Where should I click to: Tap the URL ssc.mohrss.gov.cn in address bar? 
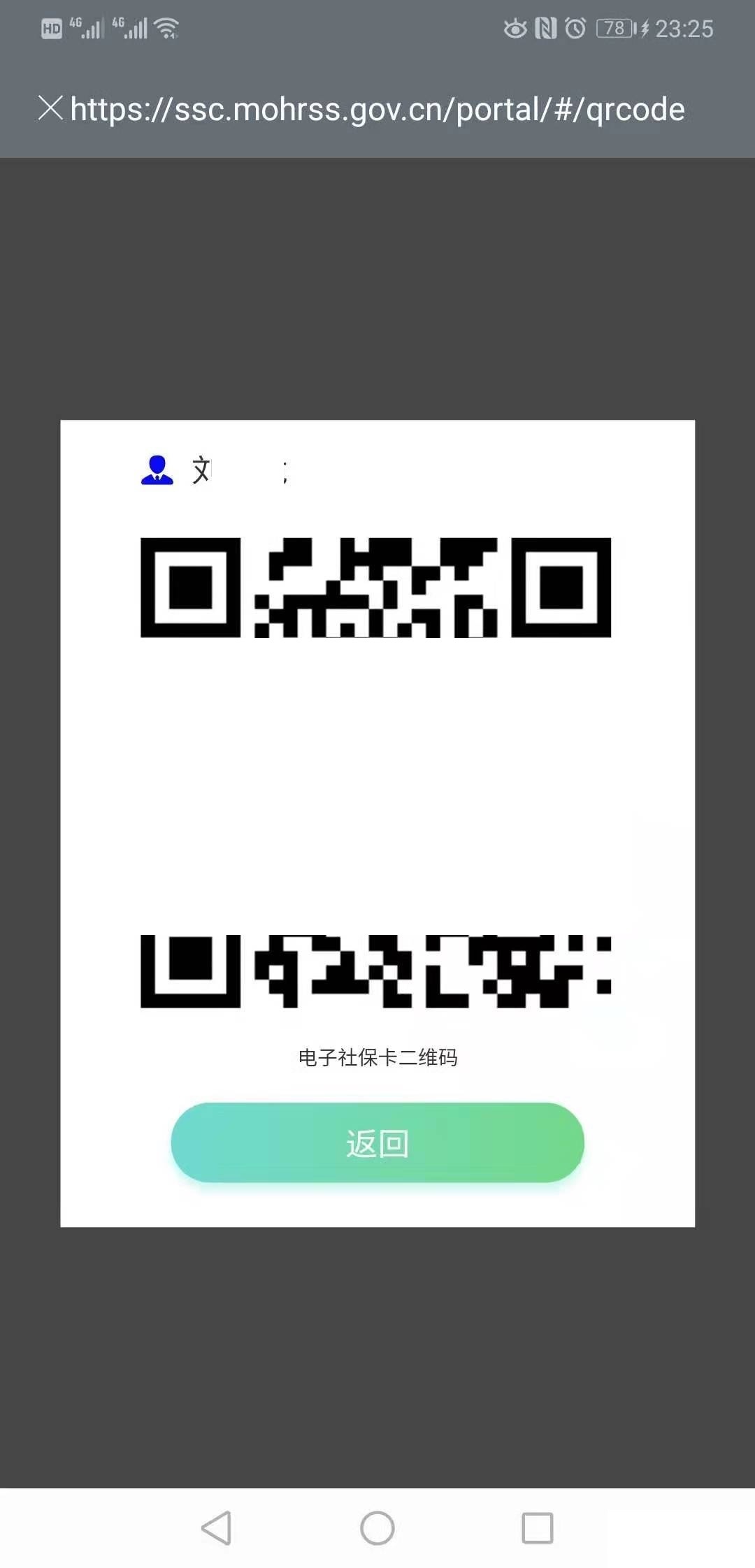point(377,109)
